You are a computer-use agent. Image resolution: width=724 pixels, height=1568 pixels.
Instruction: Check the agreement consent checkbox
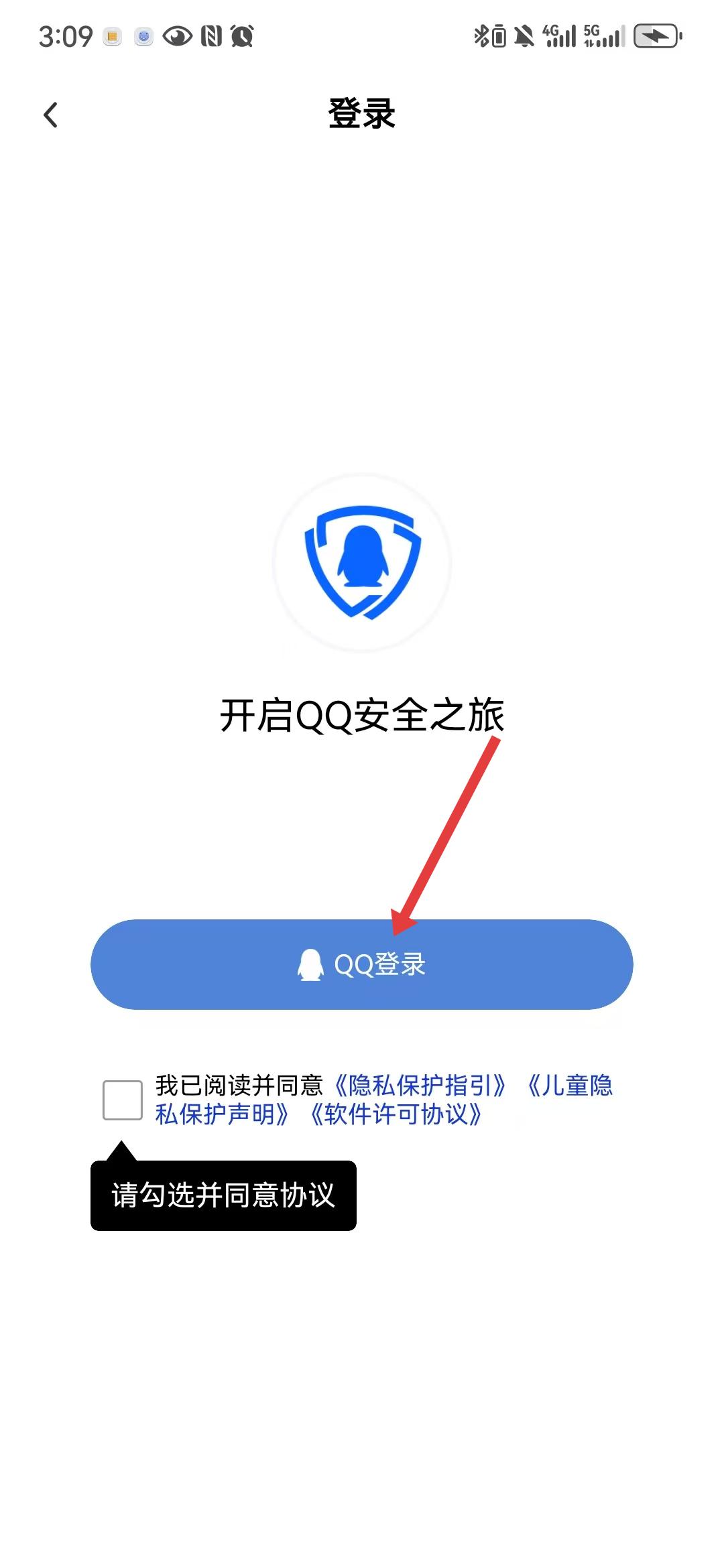click(x=122, y=1100)
